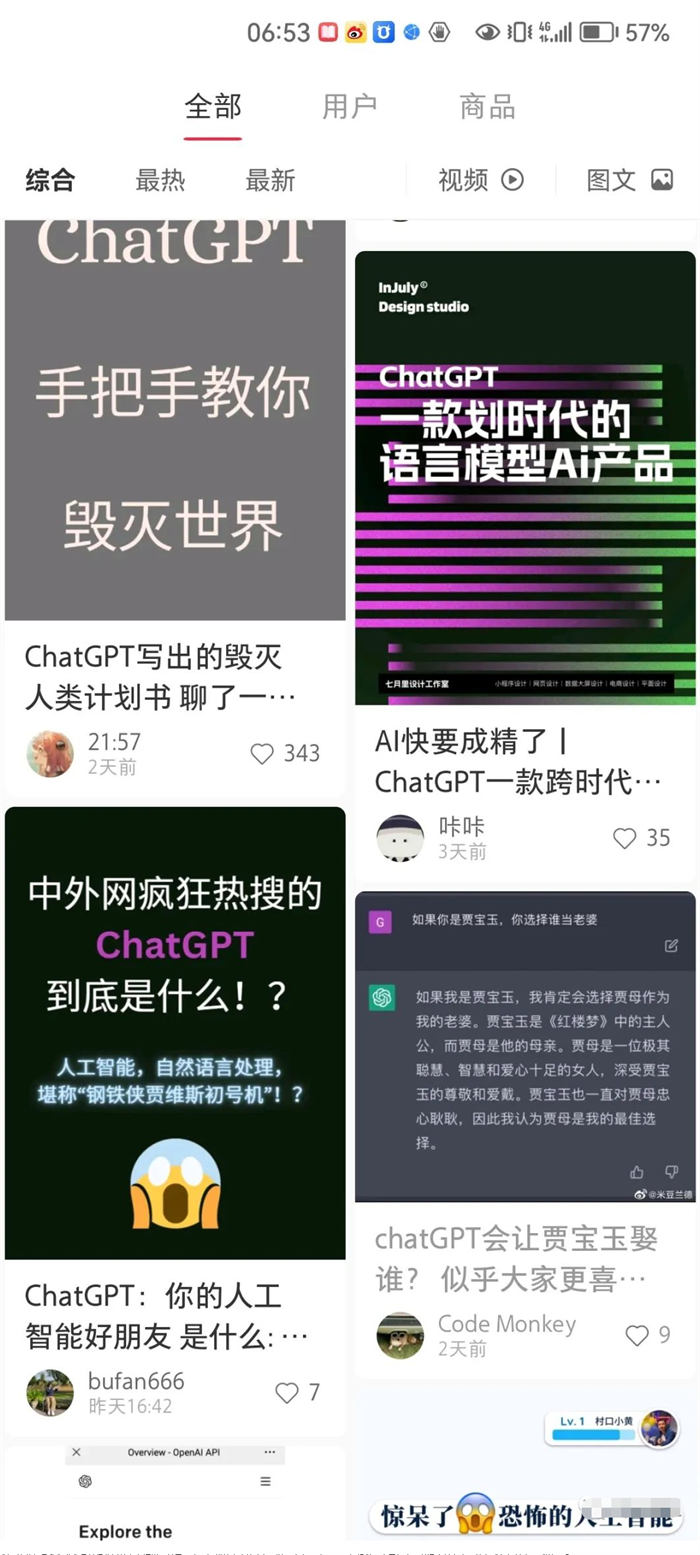Image resolution: width=700 pixels, height=1555 pixels.
Task: Like Code Monkey's post
Action: pos(636,1334)
